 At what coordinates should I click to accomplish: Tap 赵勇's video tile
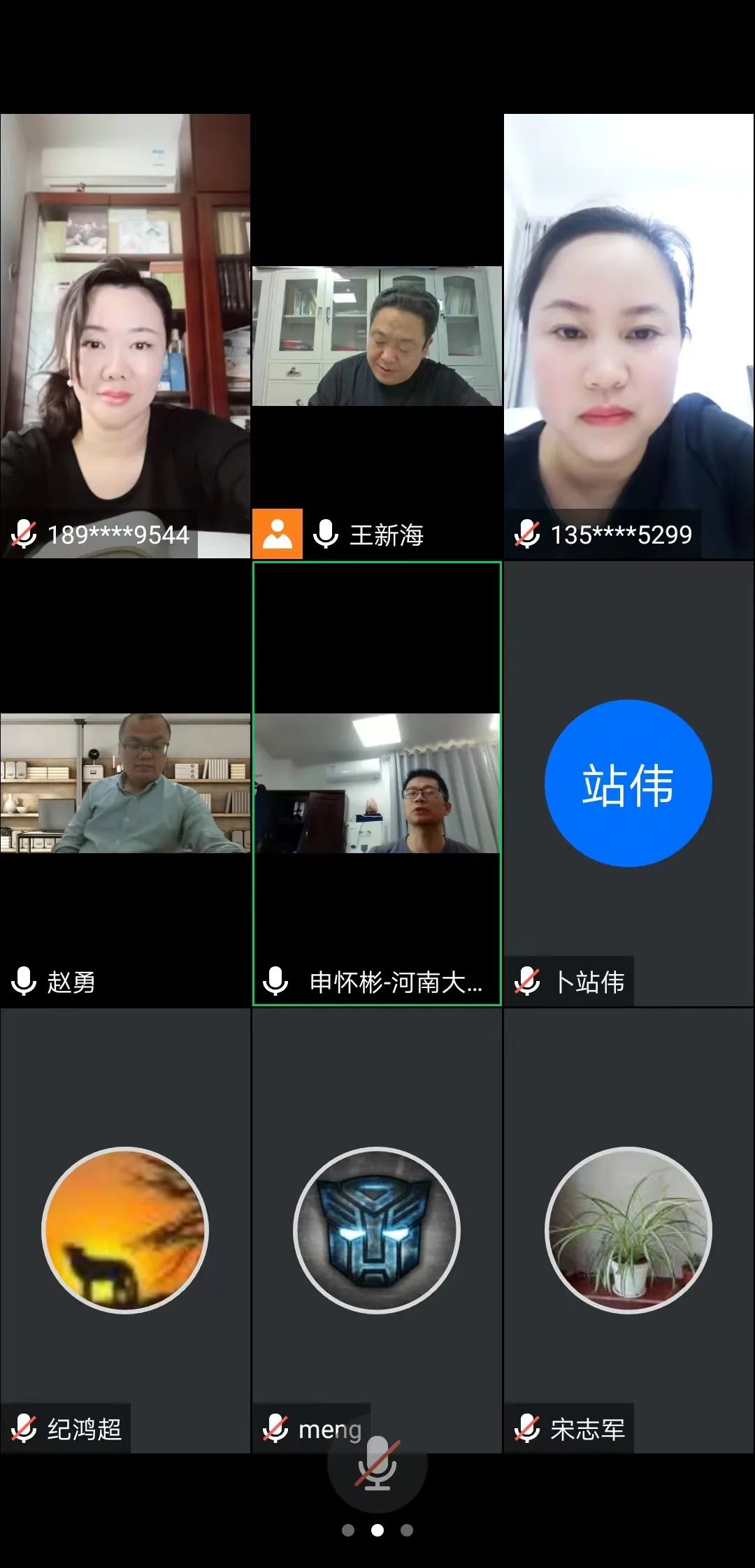coord(125,783)
